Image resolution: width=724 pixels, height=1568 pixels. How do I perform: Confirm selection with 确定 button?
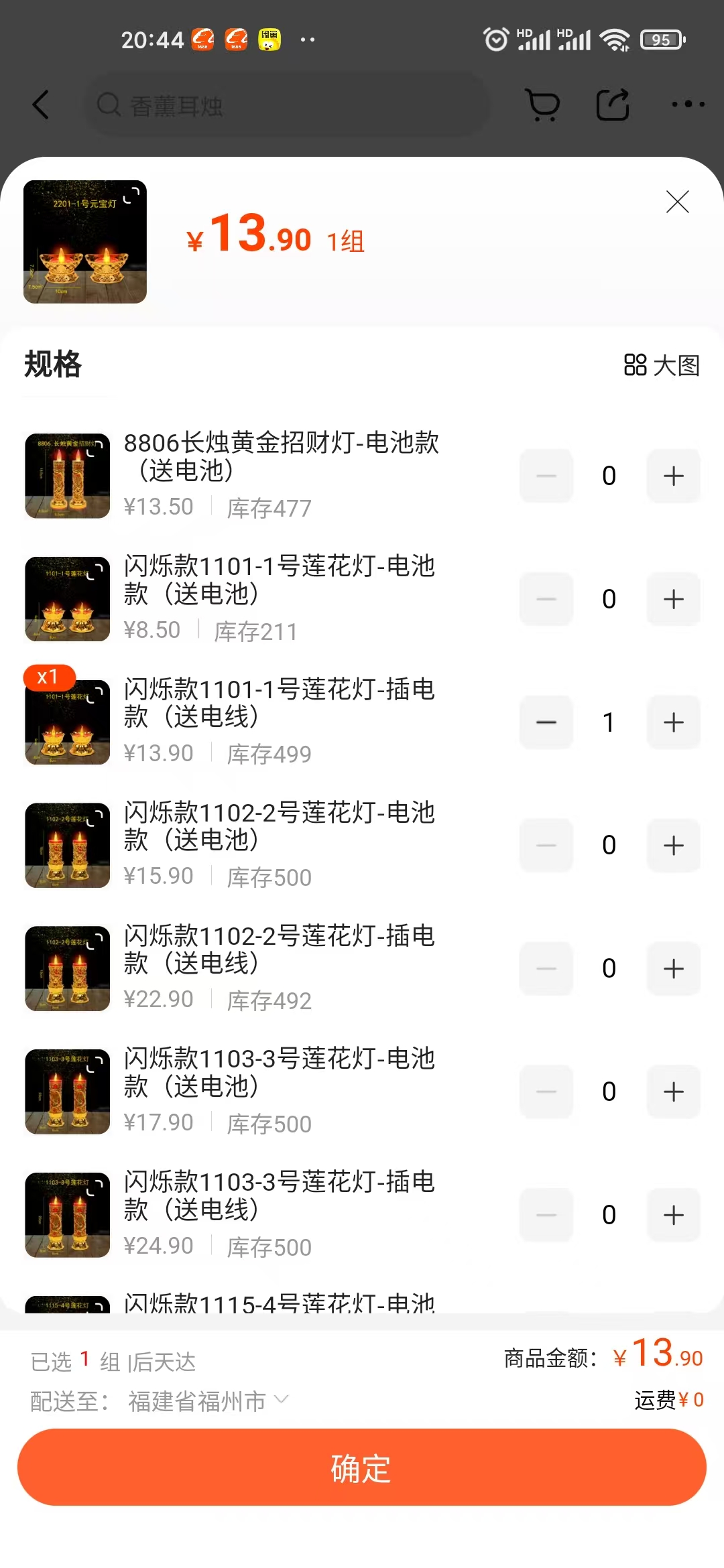(x=362, y=1467)
